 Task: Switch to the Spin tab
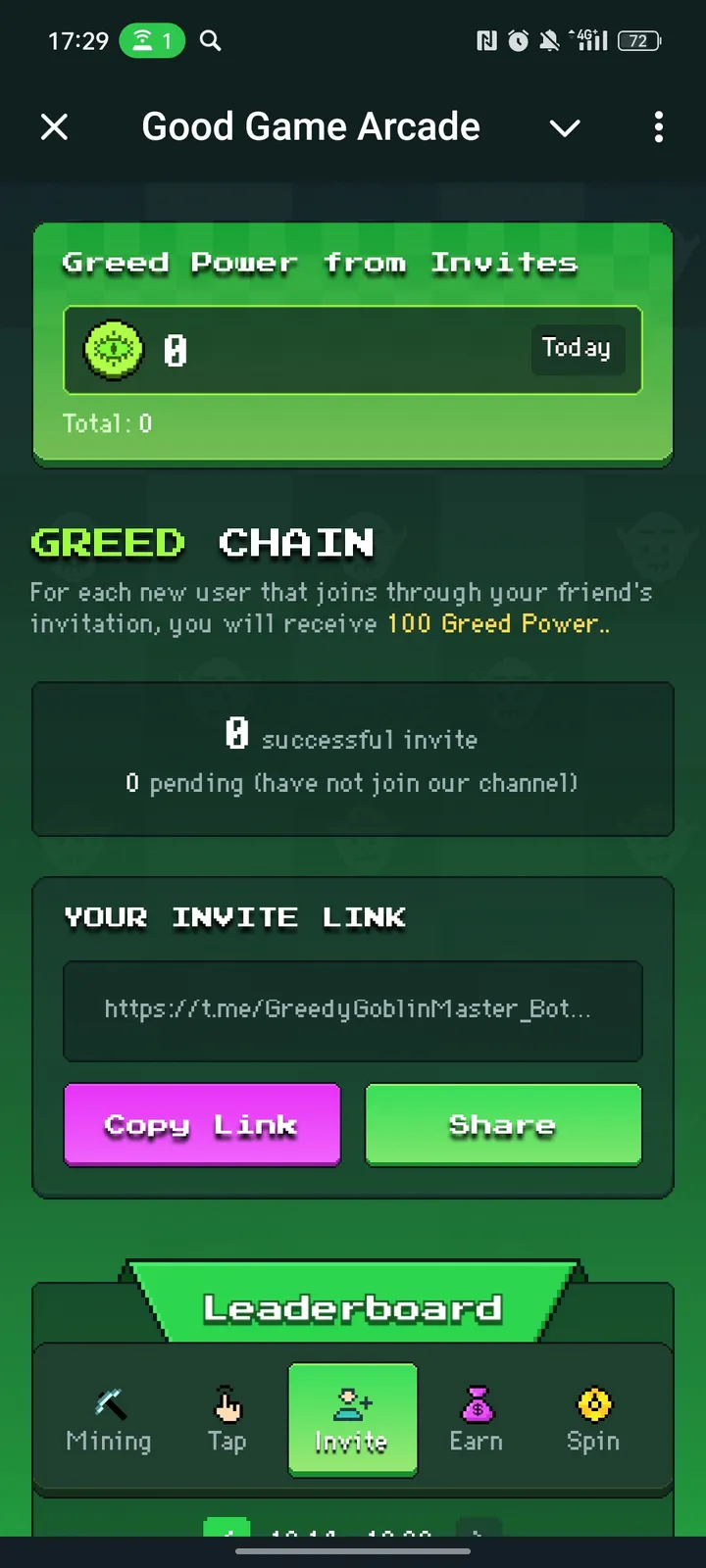[x=593, y=1420]
